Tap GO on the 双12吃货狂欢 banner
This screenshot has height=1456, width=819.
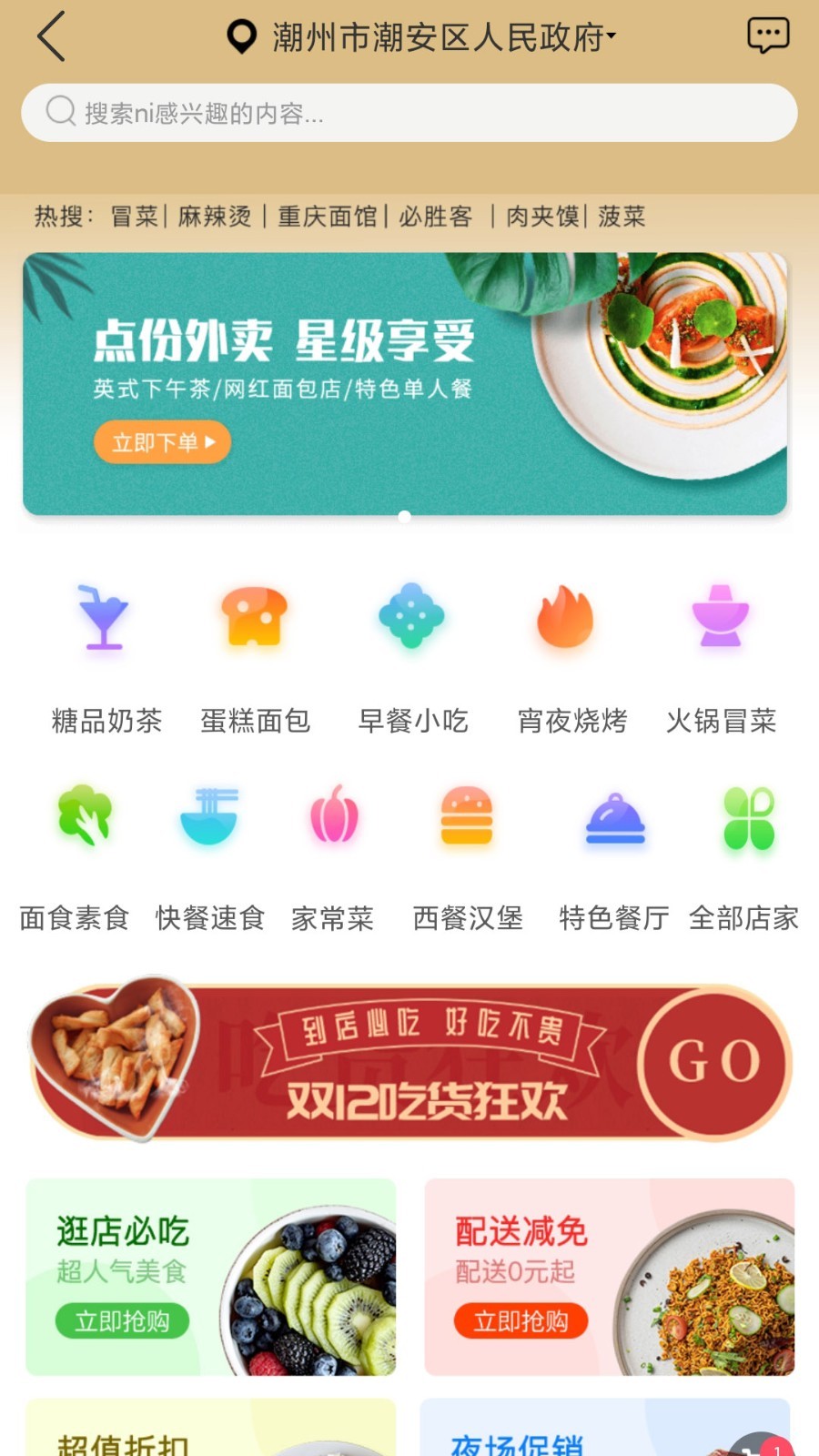(713, 1062)
